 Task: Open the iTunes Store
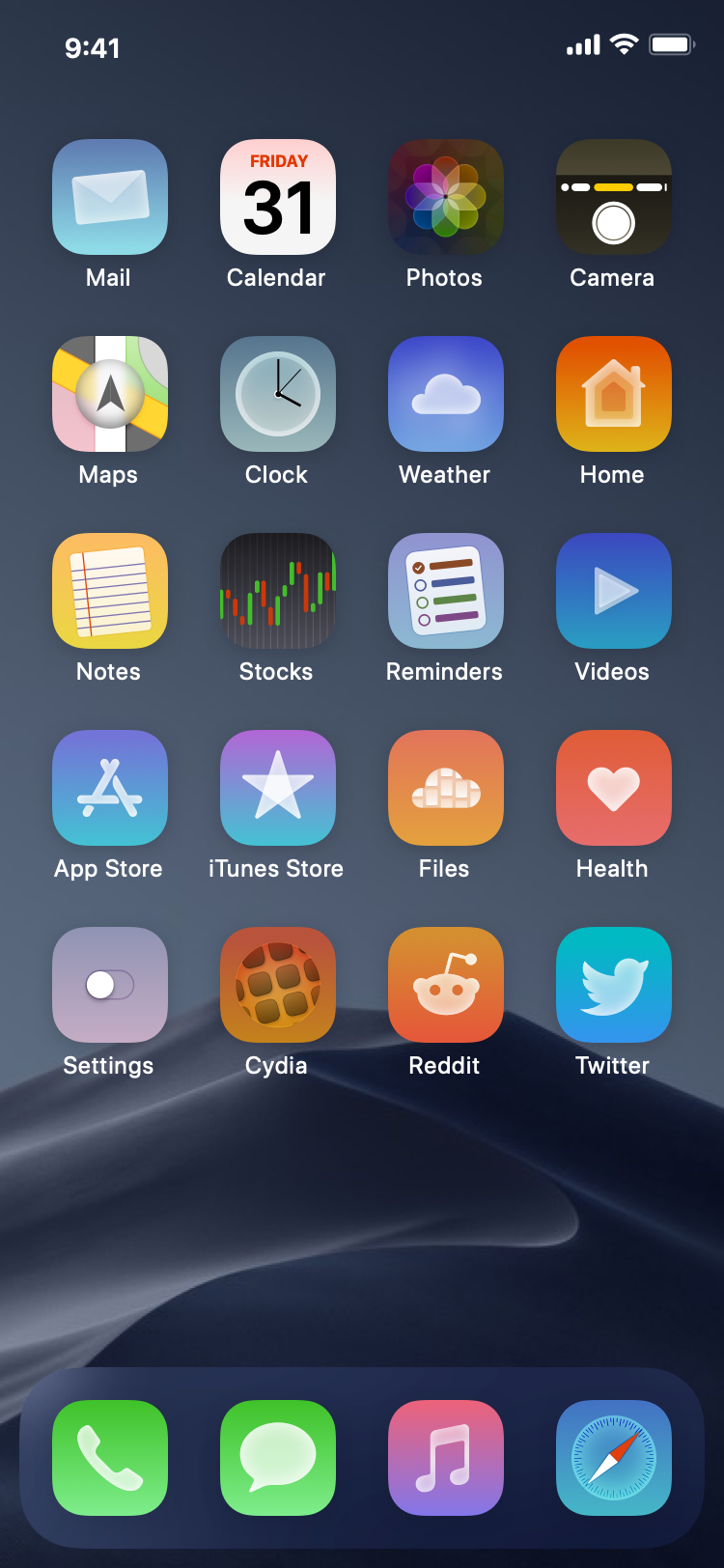[278, 788]
